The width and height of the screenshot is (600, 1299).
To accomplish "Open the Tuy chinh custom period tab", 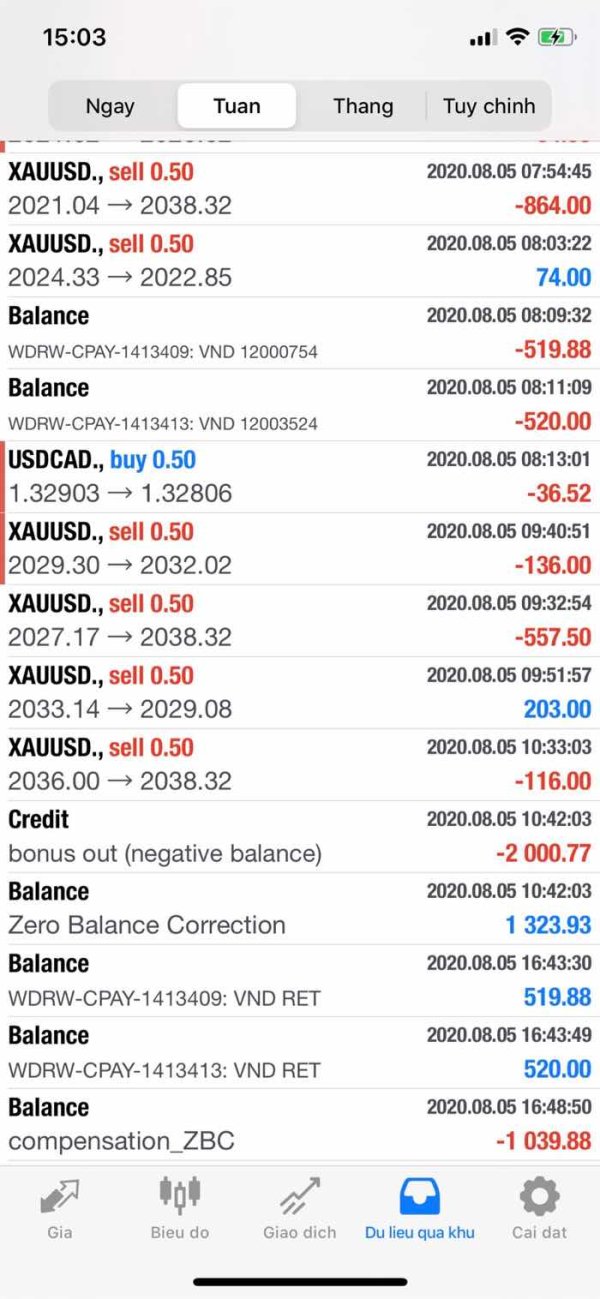I will (489, 106).
